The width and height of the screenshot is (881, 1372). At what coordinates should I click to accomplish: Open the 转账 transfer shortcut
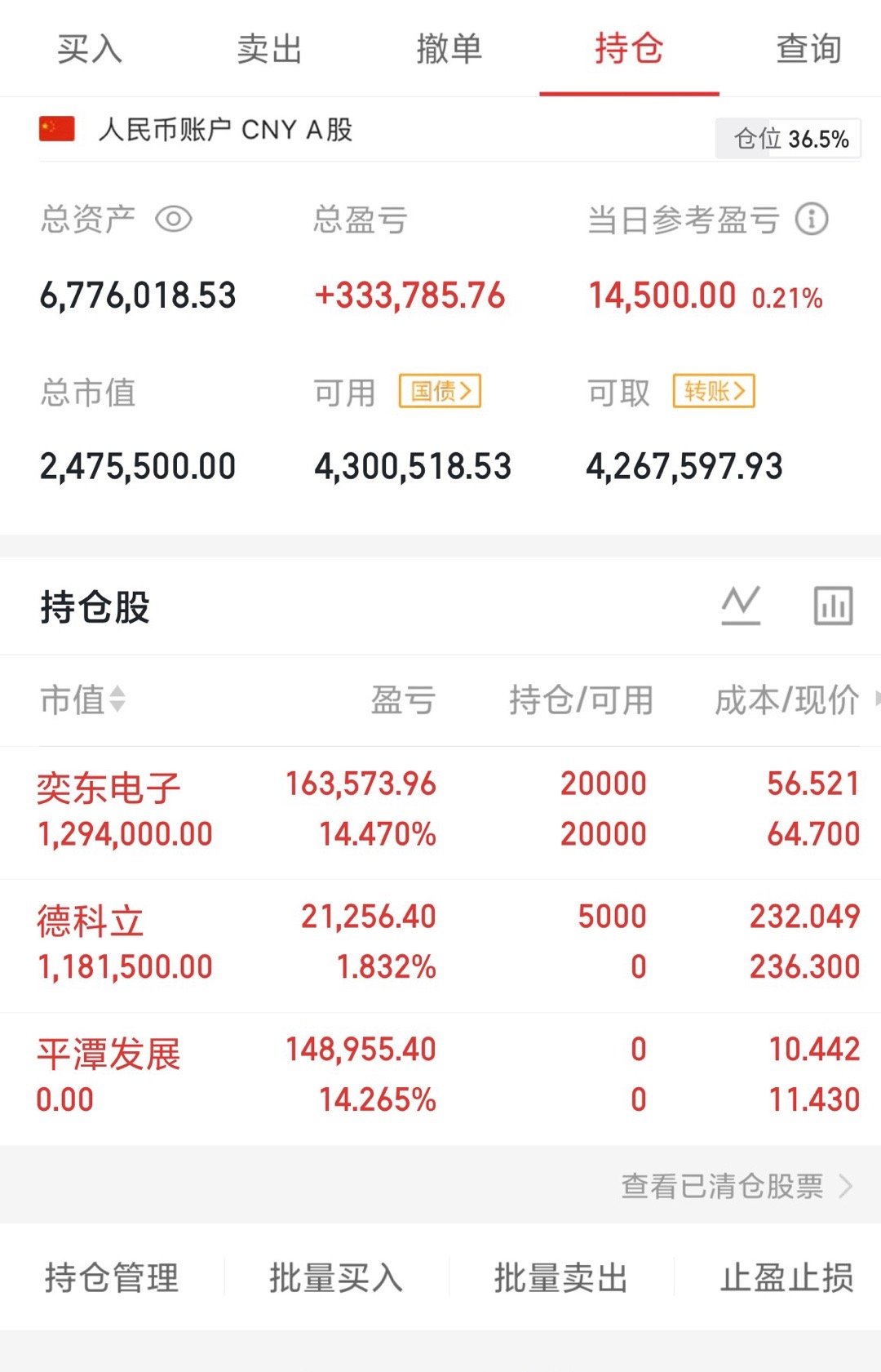pos(715,391)
